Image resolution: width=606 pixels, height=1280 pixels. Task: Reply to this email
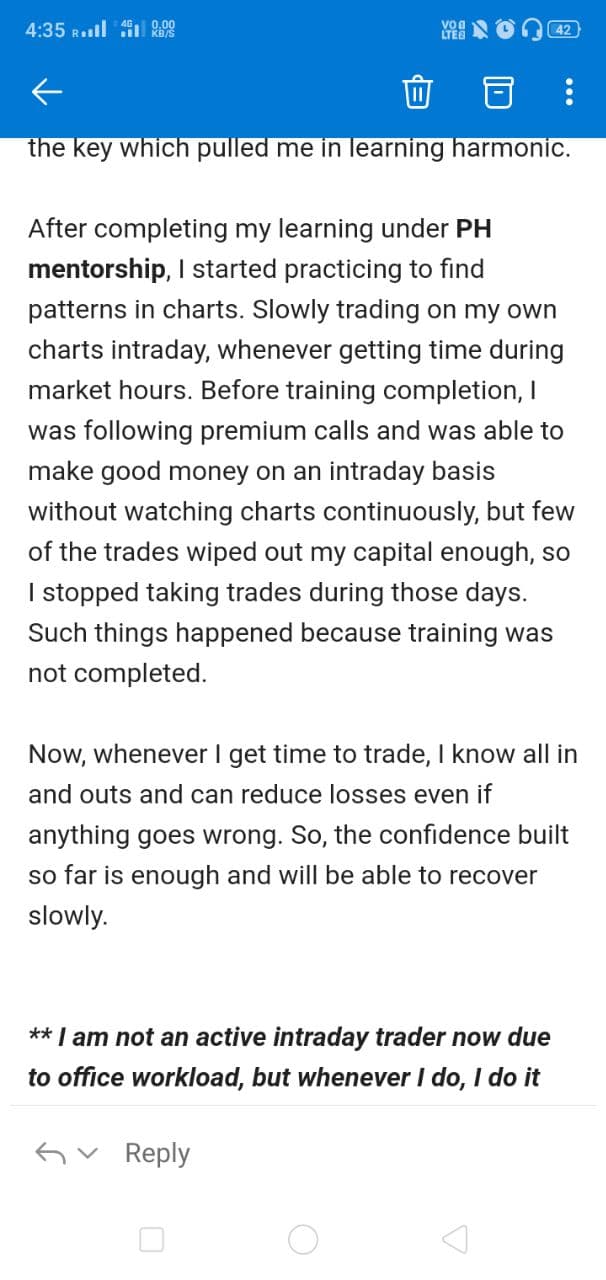[x=156, y=1153]
